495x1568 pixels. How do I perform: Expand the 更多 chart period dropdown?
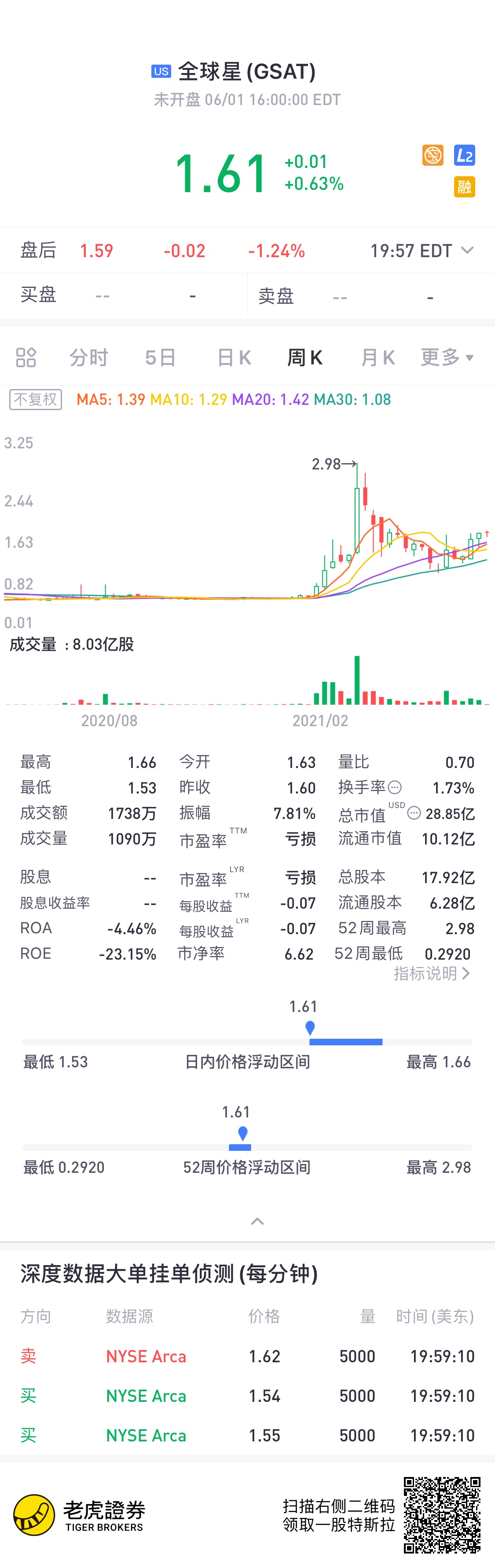point(447,357)
